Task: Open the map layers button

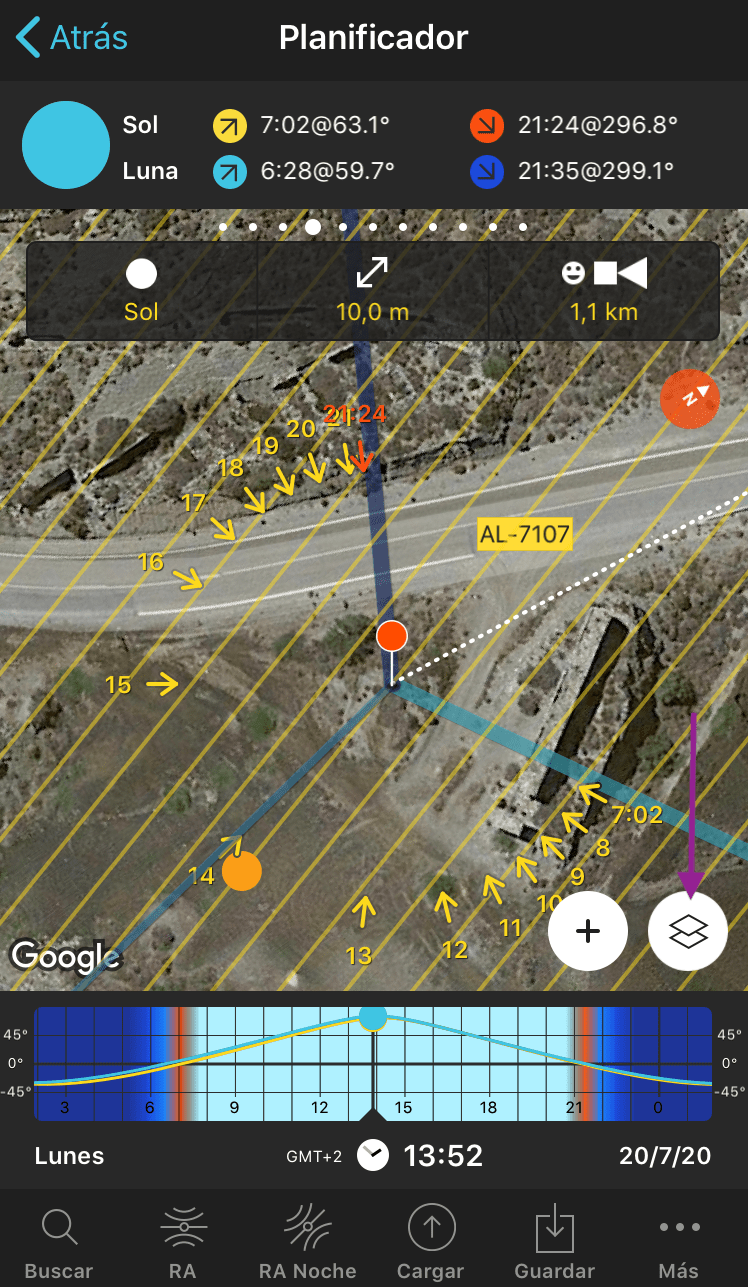Action: tap(687, 931)
